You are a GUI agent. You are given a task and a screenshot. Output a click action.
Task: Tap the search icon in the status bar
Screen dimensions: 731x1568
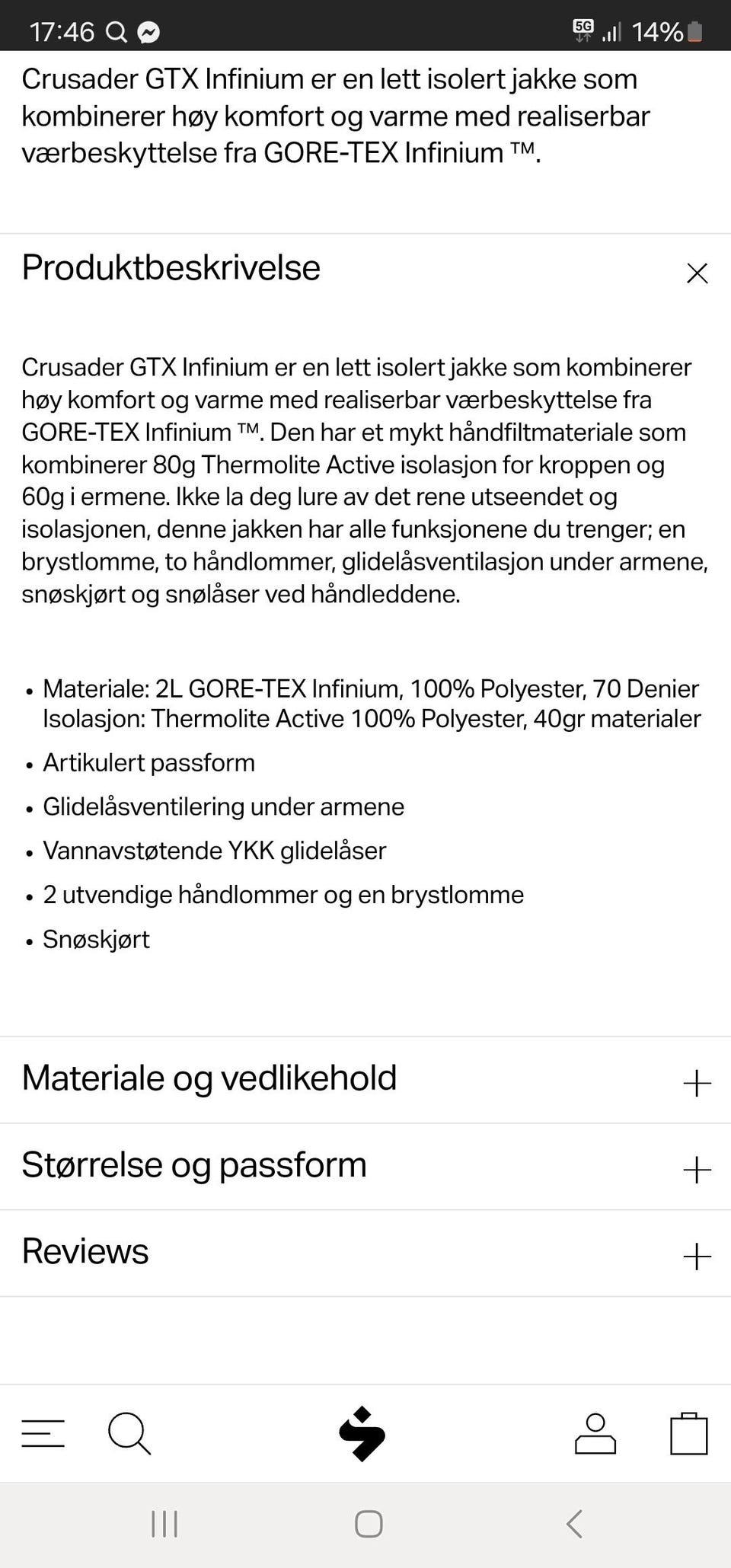(x=116, y=31)
